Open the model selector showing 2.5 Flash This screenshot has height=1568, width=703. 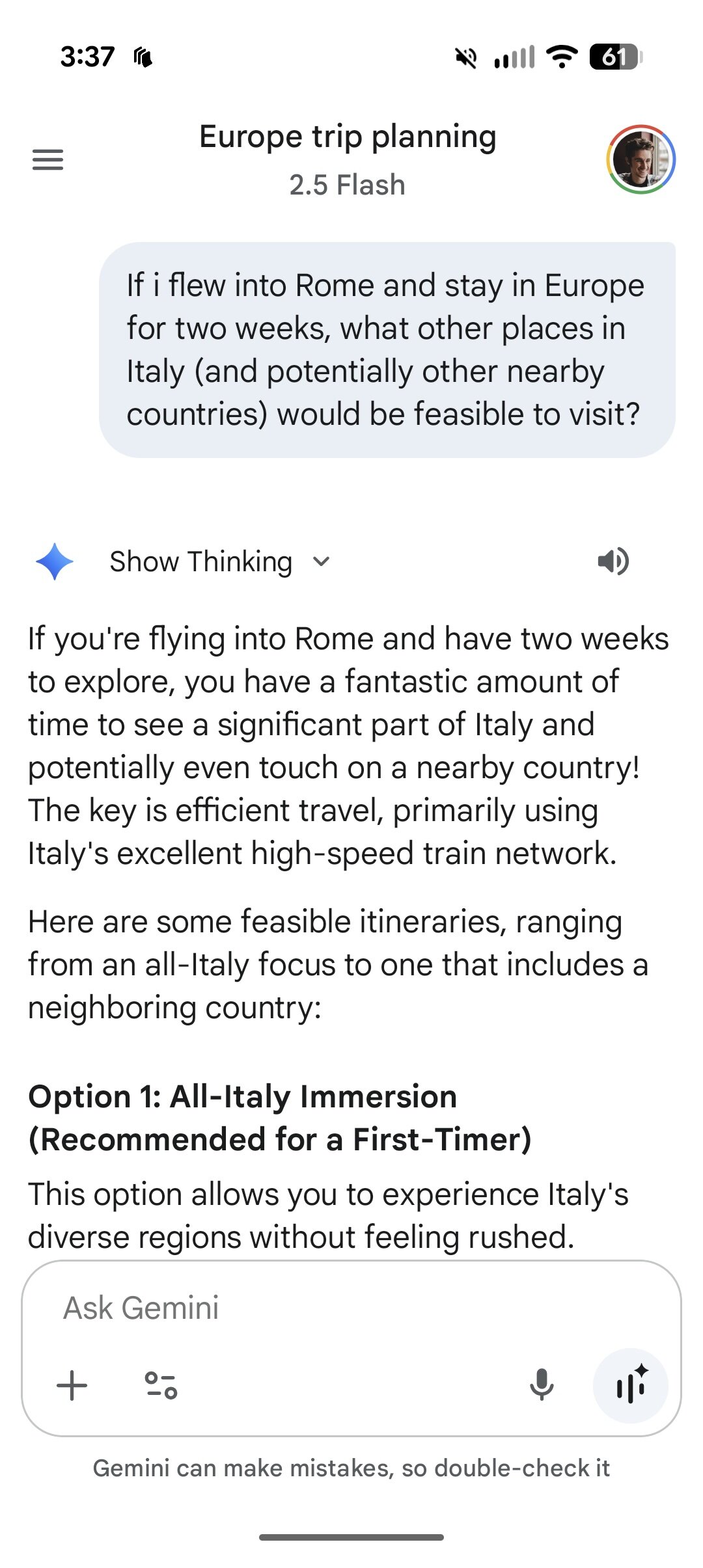coord(347,185)
